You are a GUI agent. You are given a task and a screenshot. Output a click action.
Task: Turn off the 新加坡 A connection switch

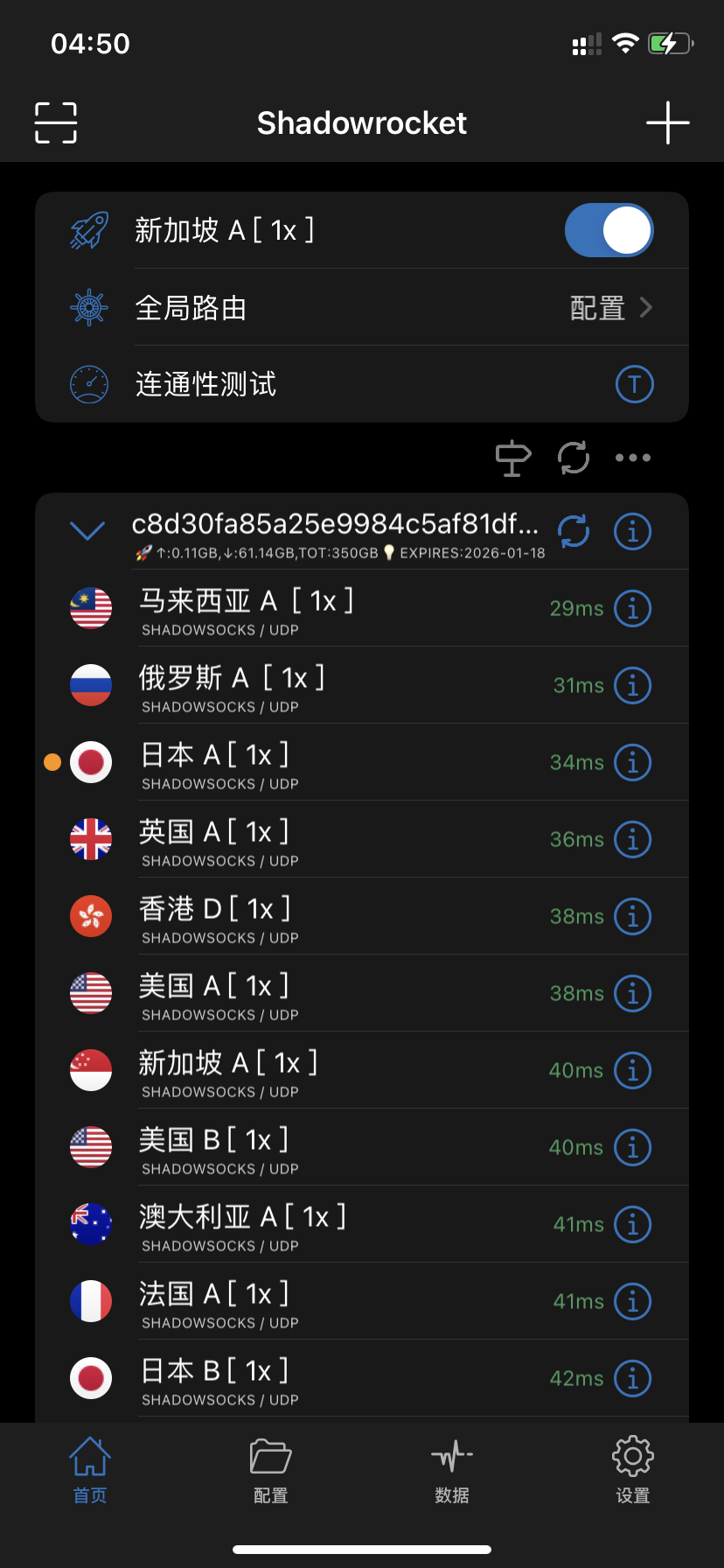[609, 230]
